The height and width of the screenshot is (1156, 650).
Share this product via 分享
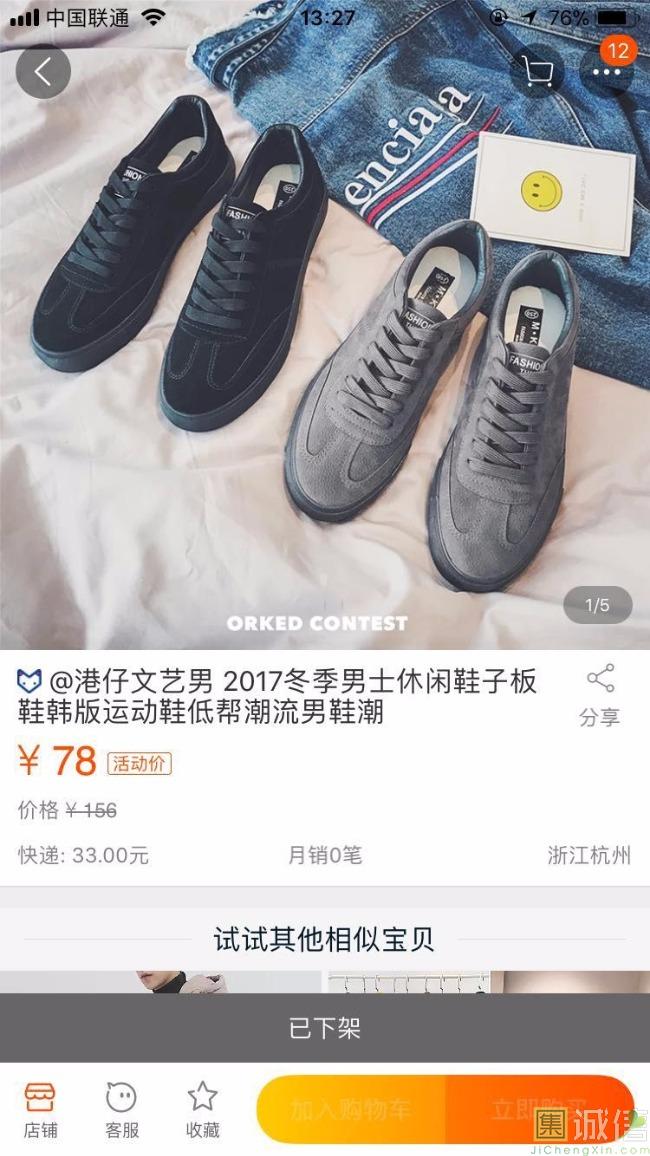(600, 694)
